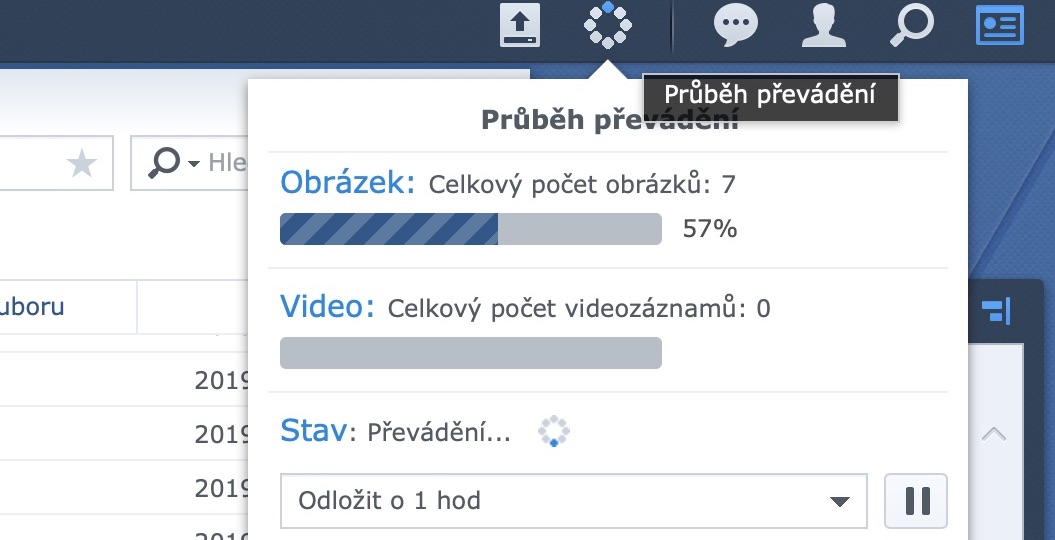Open the user account menu

tap(824, 26)
